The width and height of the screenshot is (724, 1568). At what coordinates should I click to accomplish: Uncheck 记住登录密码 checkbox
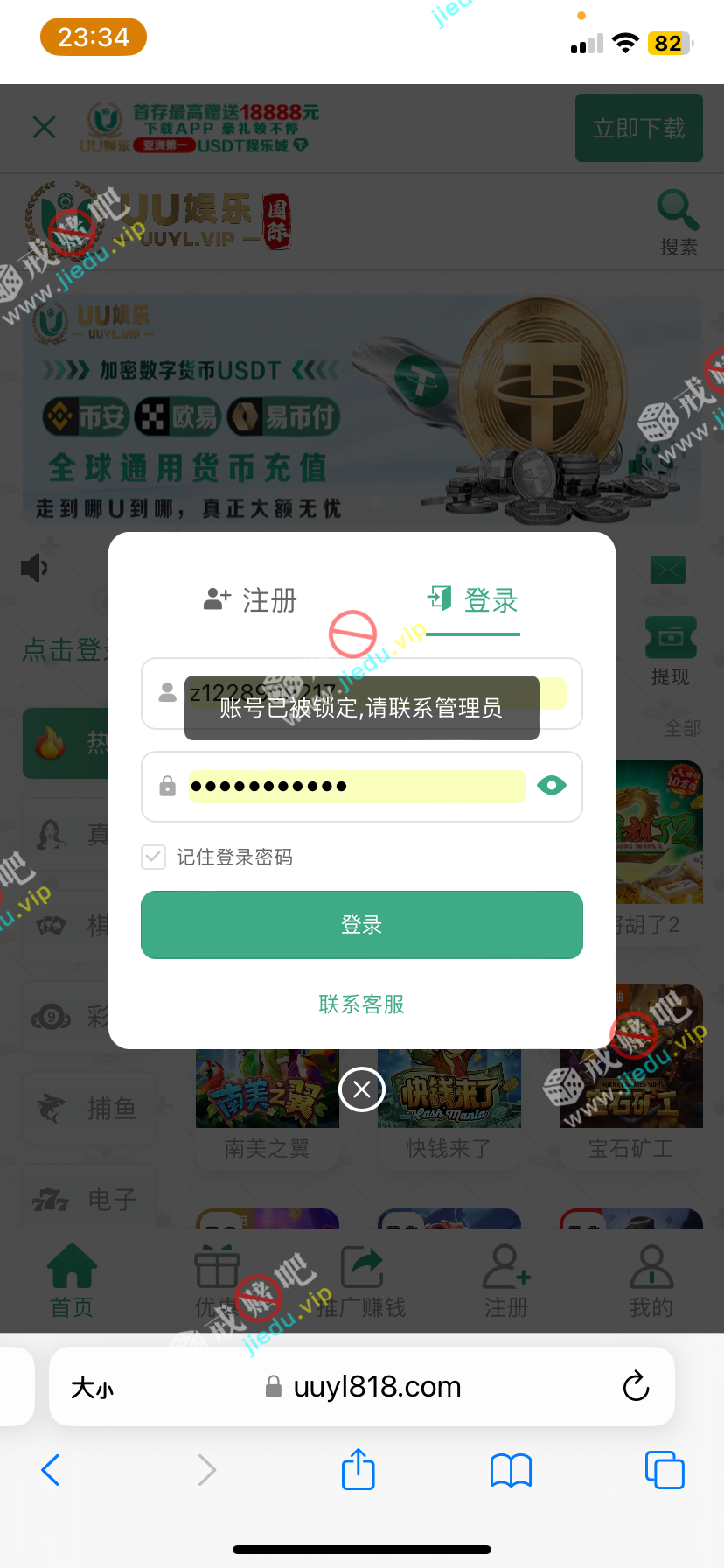154,857
